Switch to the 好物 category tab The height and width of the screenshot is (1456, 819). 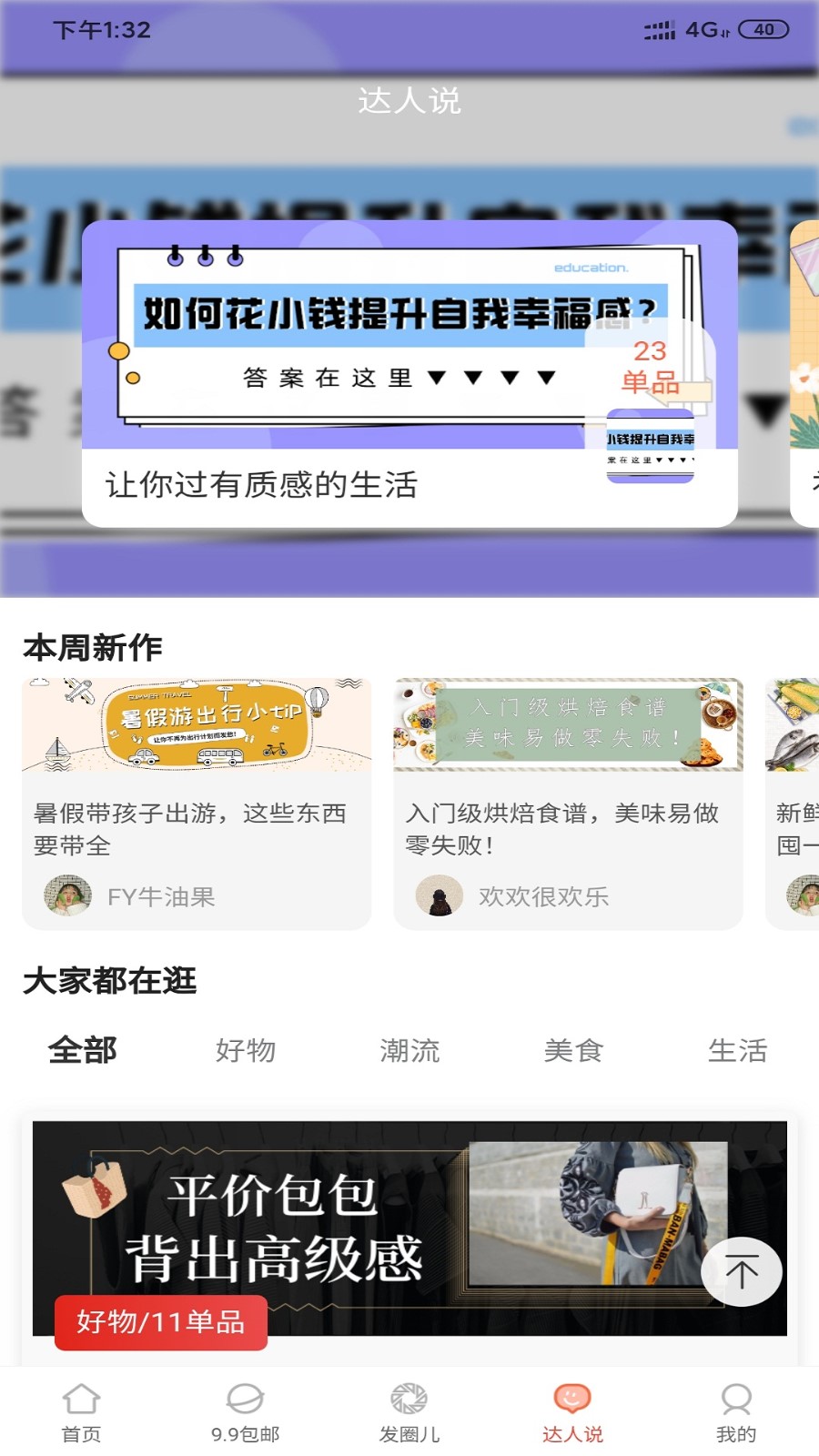[x=246, y=1050]
